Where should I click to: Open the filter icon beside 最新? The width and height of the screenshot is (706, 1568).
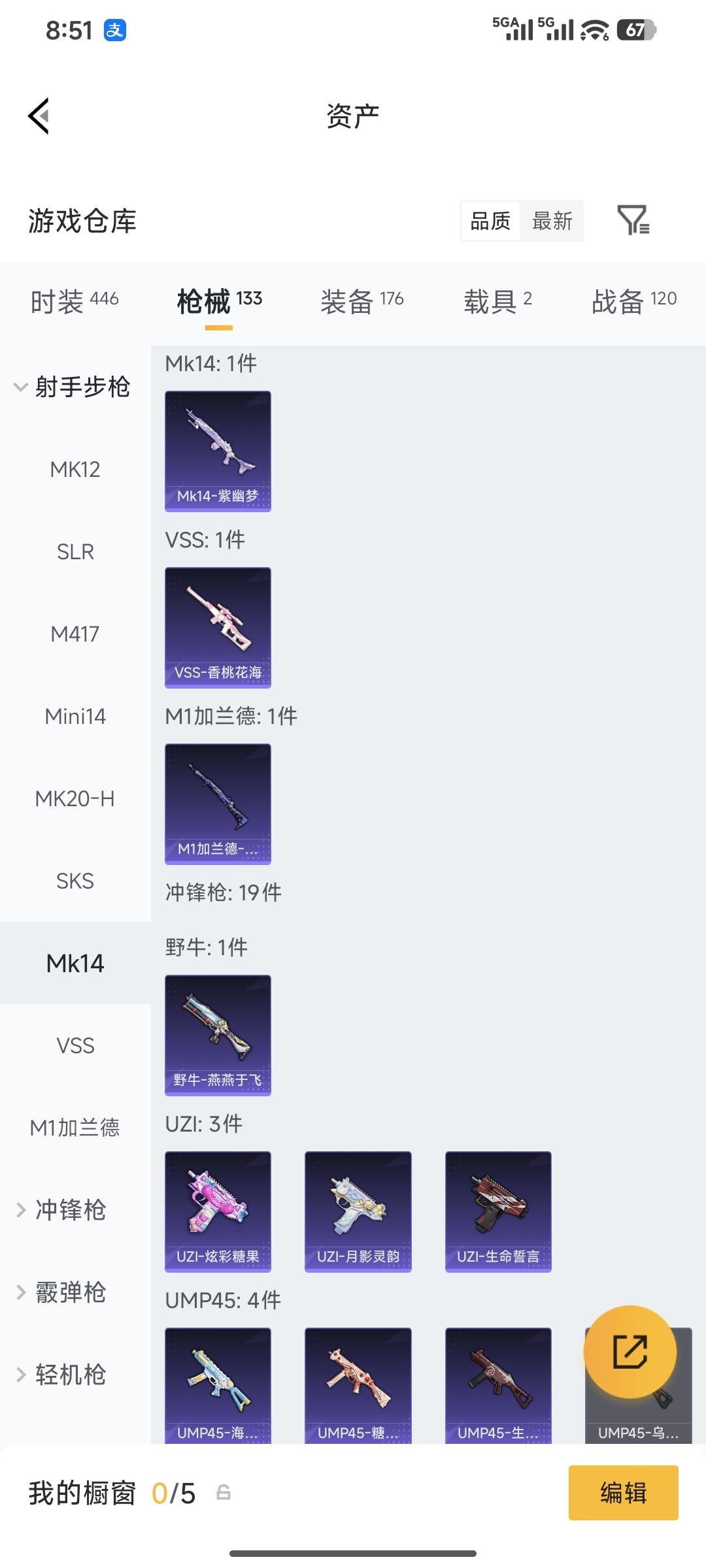pos(633,220)
